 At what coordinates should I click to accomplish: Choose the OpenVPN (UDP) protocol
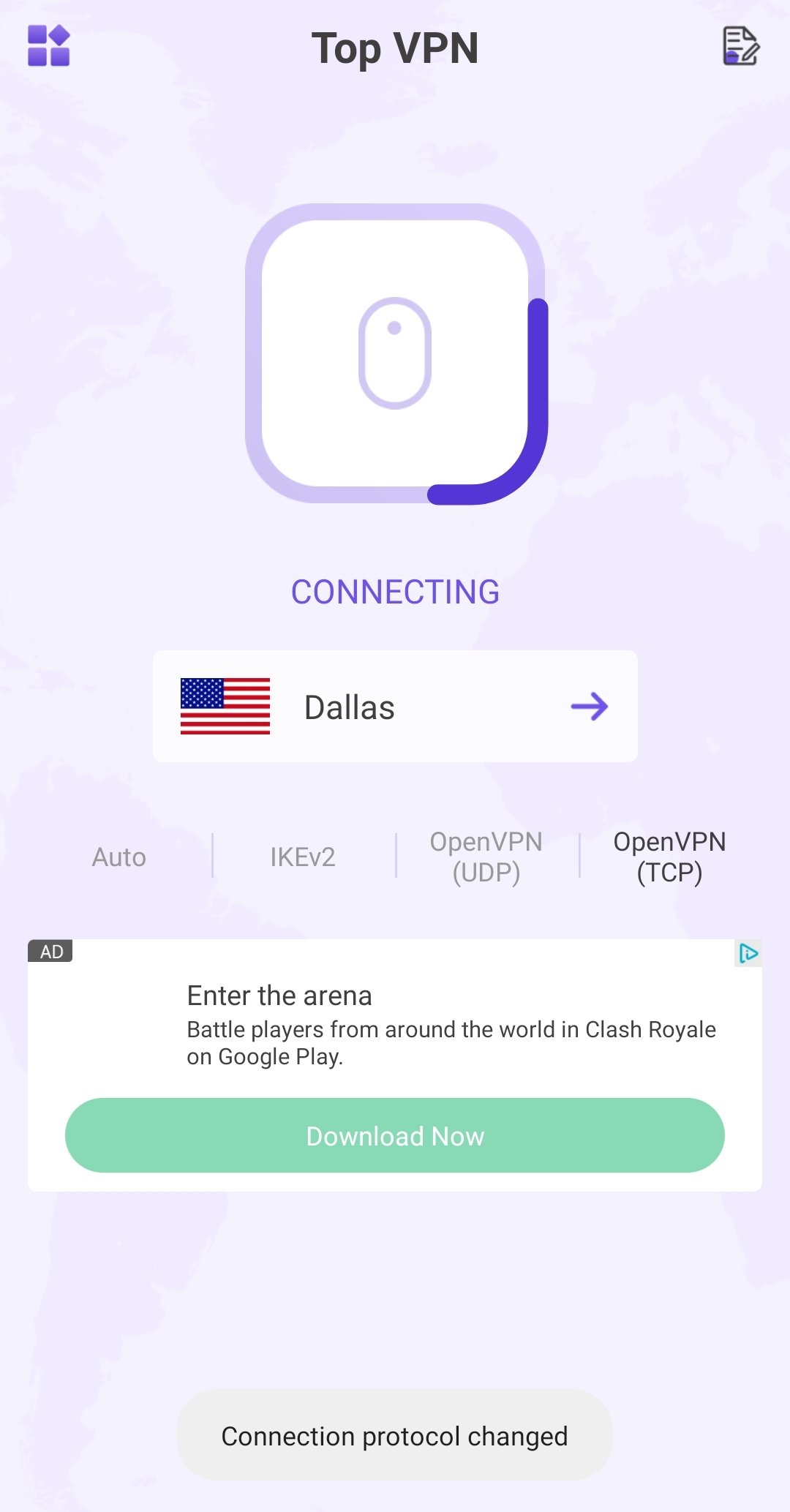486,857
